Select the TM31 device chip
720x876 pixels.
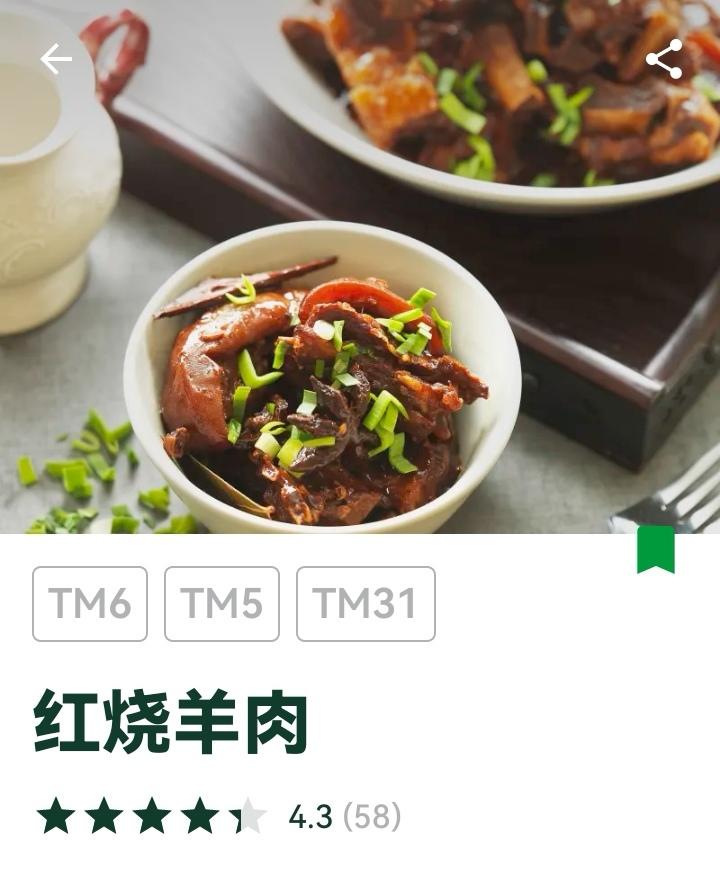point(366,604)
